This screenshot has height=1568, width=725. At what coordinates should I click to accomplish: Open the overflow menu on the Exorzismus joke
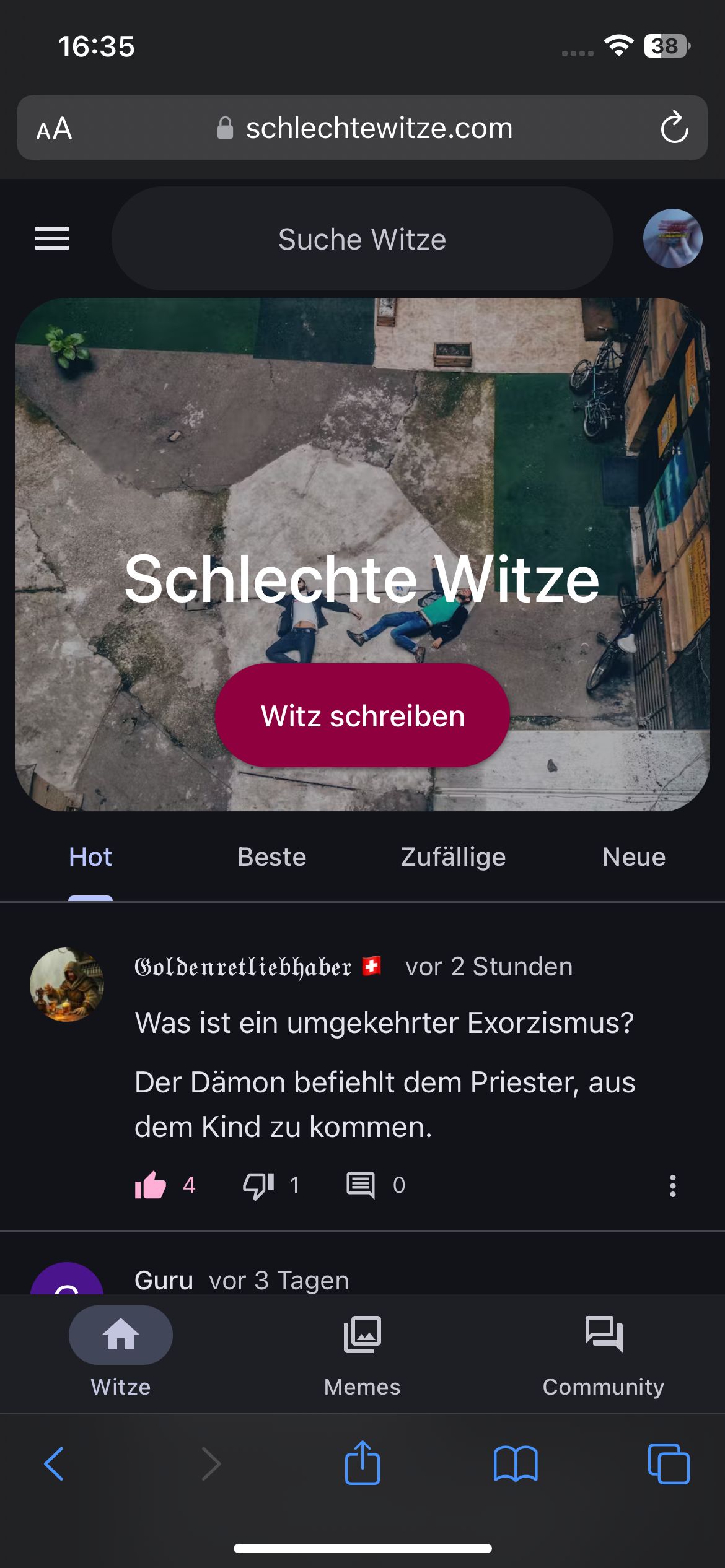click(x=672, y=1186)
